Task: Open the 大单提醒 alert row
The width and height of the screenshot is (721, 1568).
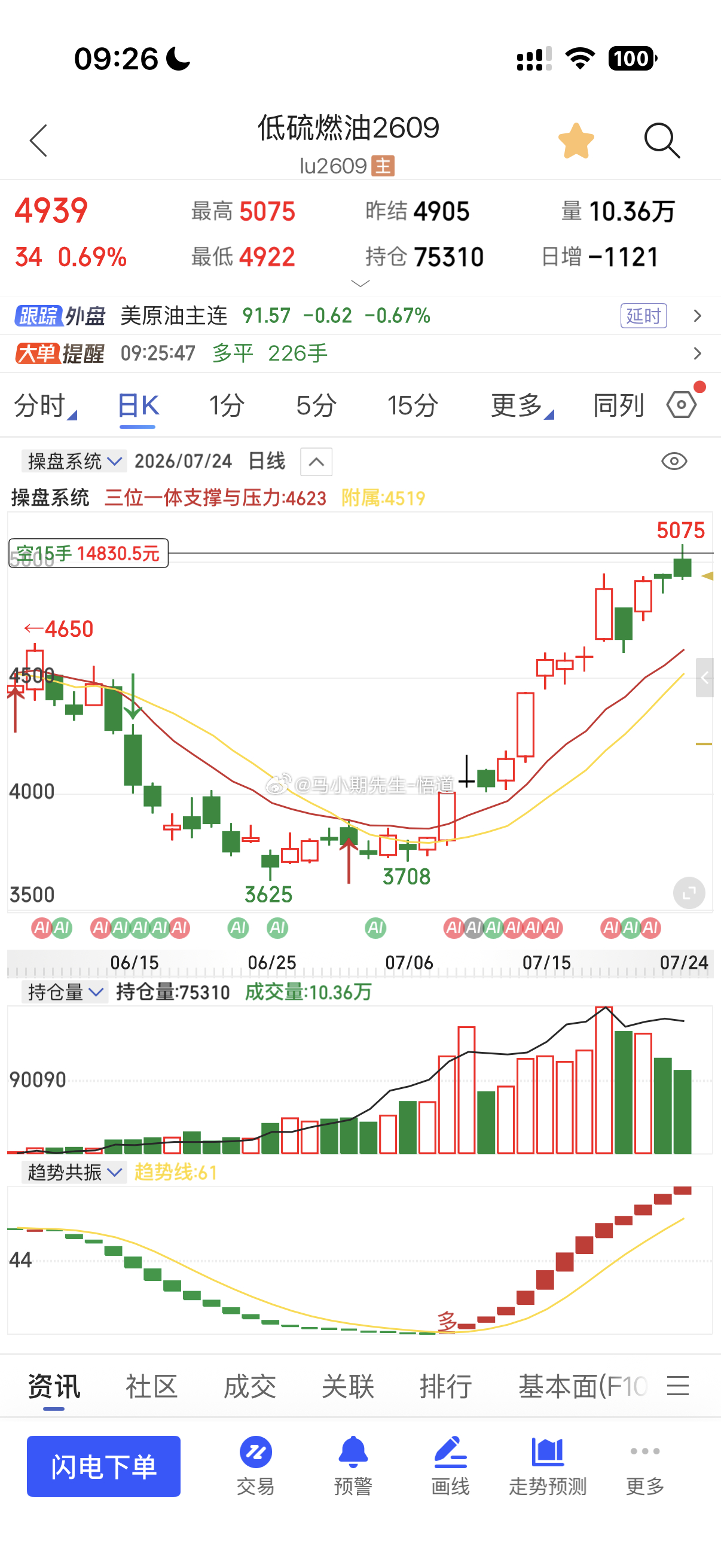Action: [x=360, y=353]
